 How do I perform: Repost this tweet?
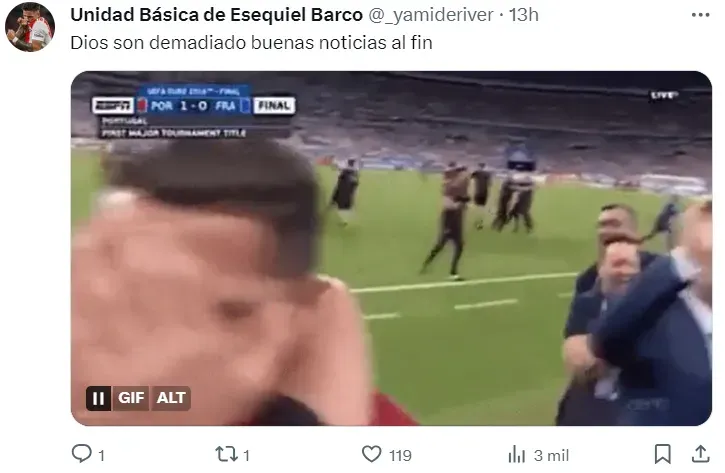click(x=227, y=454)
